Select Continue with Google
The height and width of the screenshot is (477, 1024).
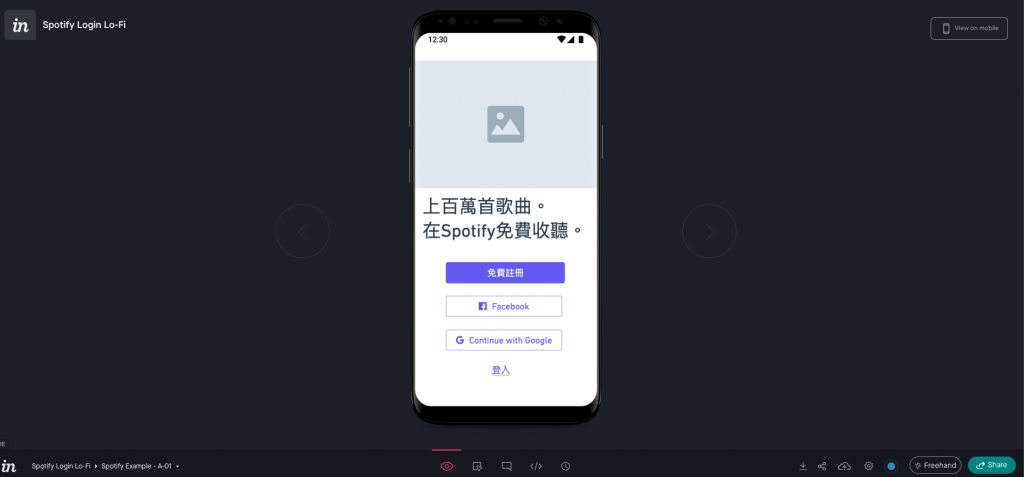pyautogui.click(x=504, y=340)
